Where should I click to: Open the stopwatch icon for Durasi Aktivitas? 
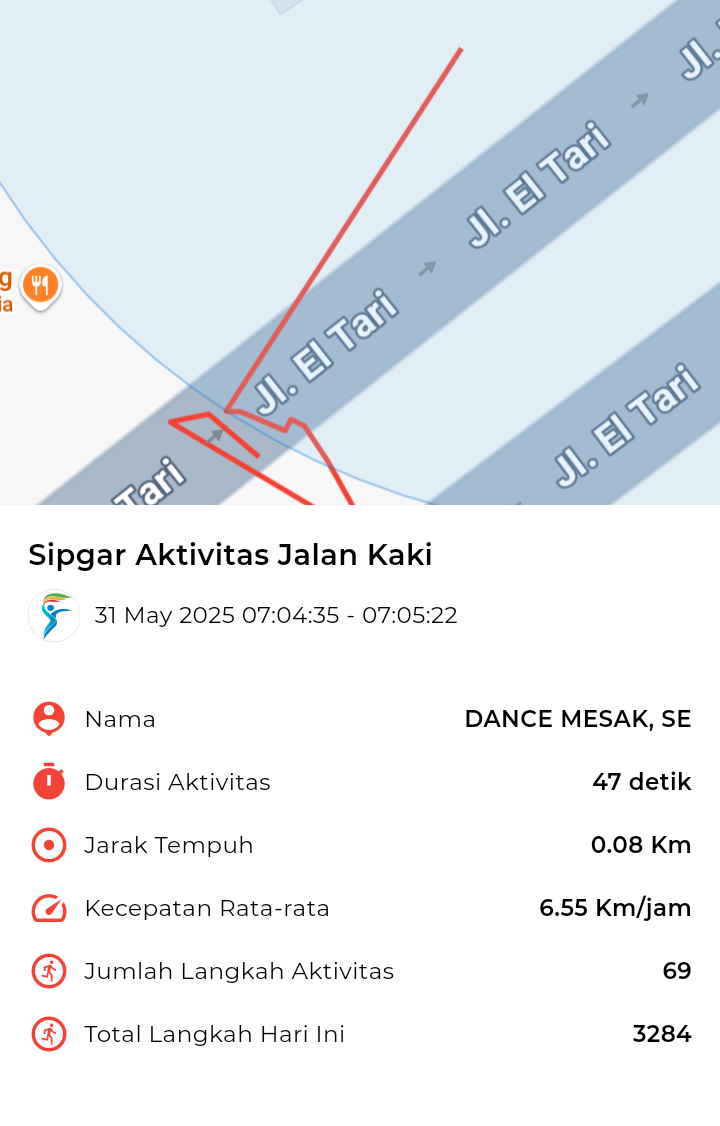(48, 782)
